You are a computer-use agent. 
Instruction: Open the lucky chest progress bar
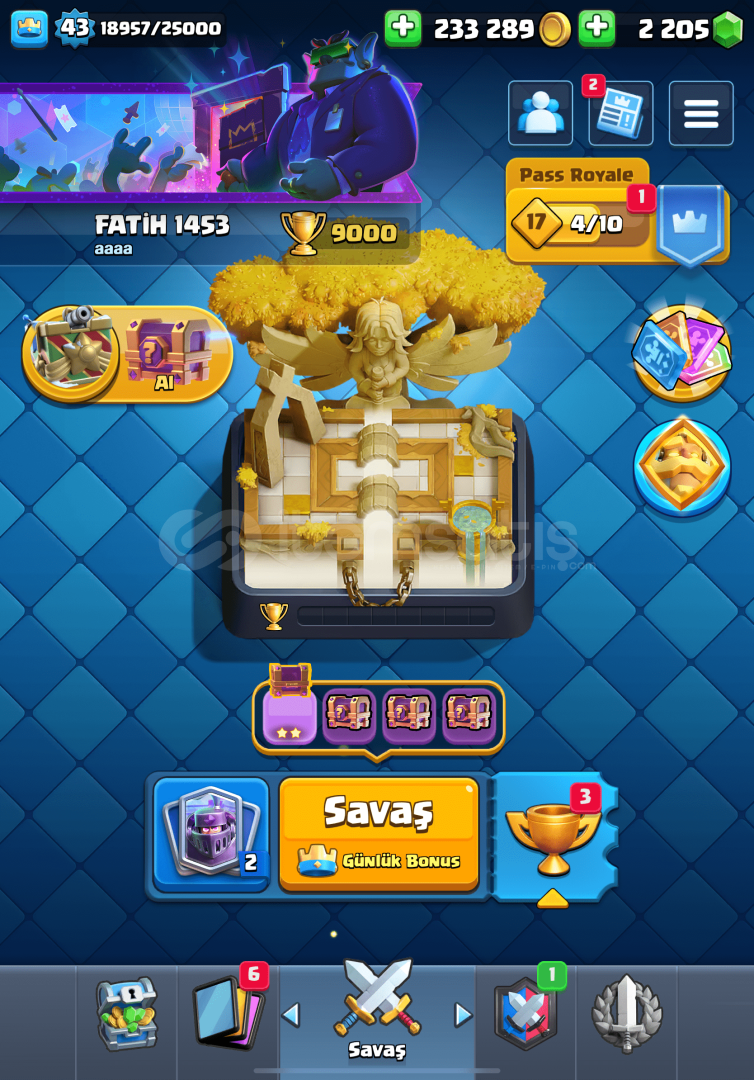coord(378,715)
